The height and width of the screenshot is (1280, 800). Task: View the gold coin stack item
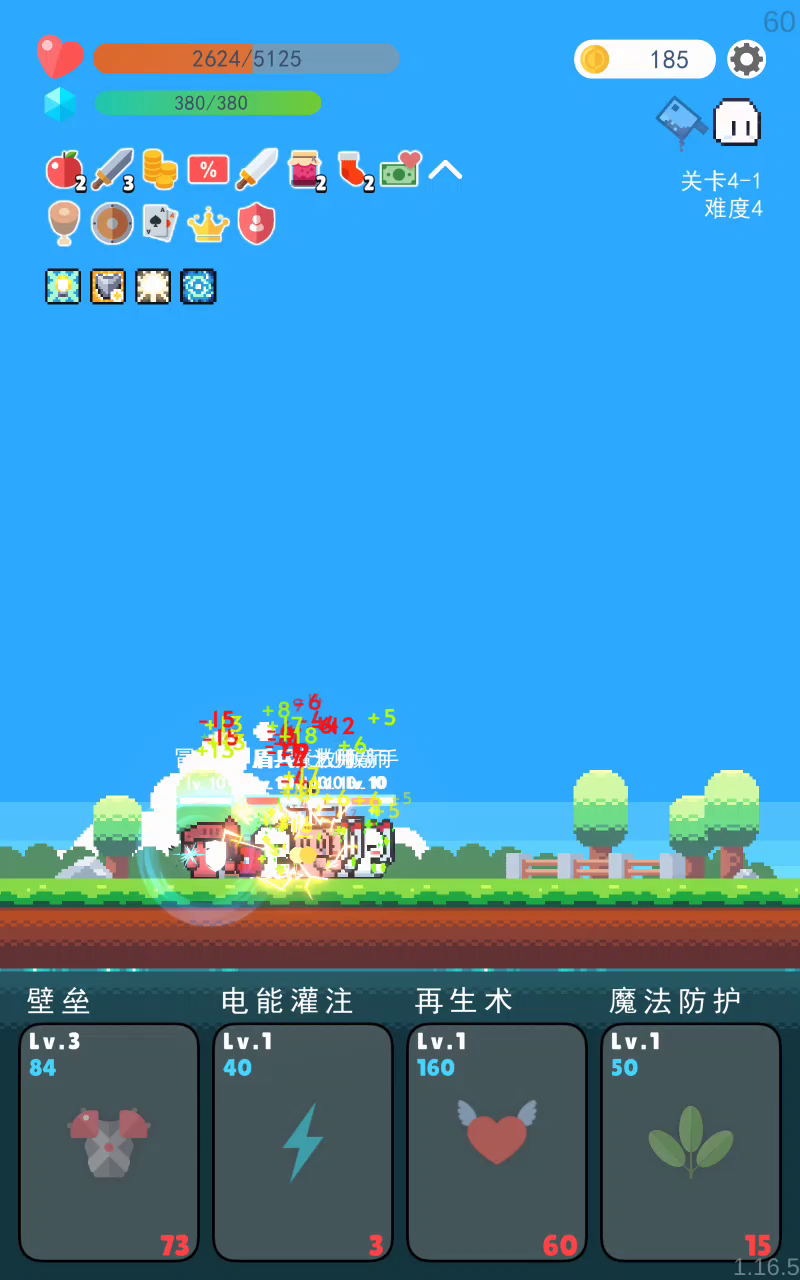(159, 169)
